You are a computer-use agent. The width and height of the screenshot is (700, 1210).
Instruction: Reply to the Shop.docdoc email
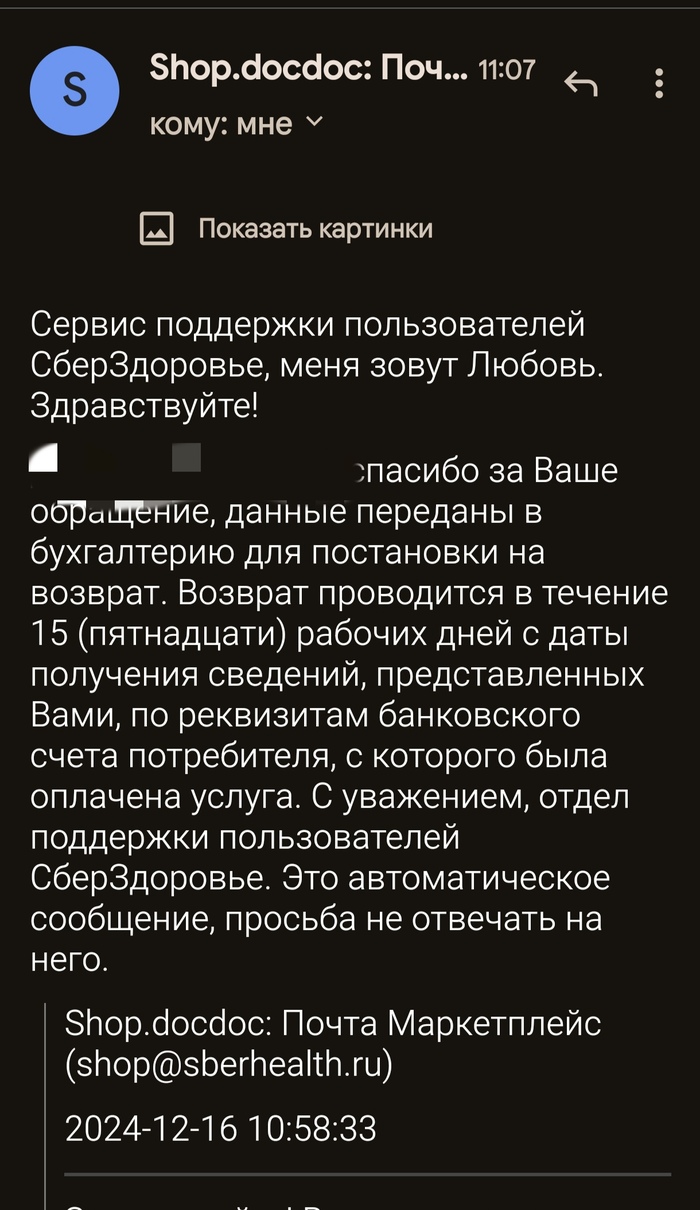pyautogui.click(x=581, y=85)
